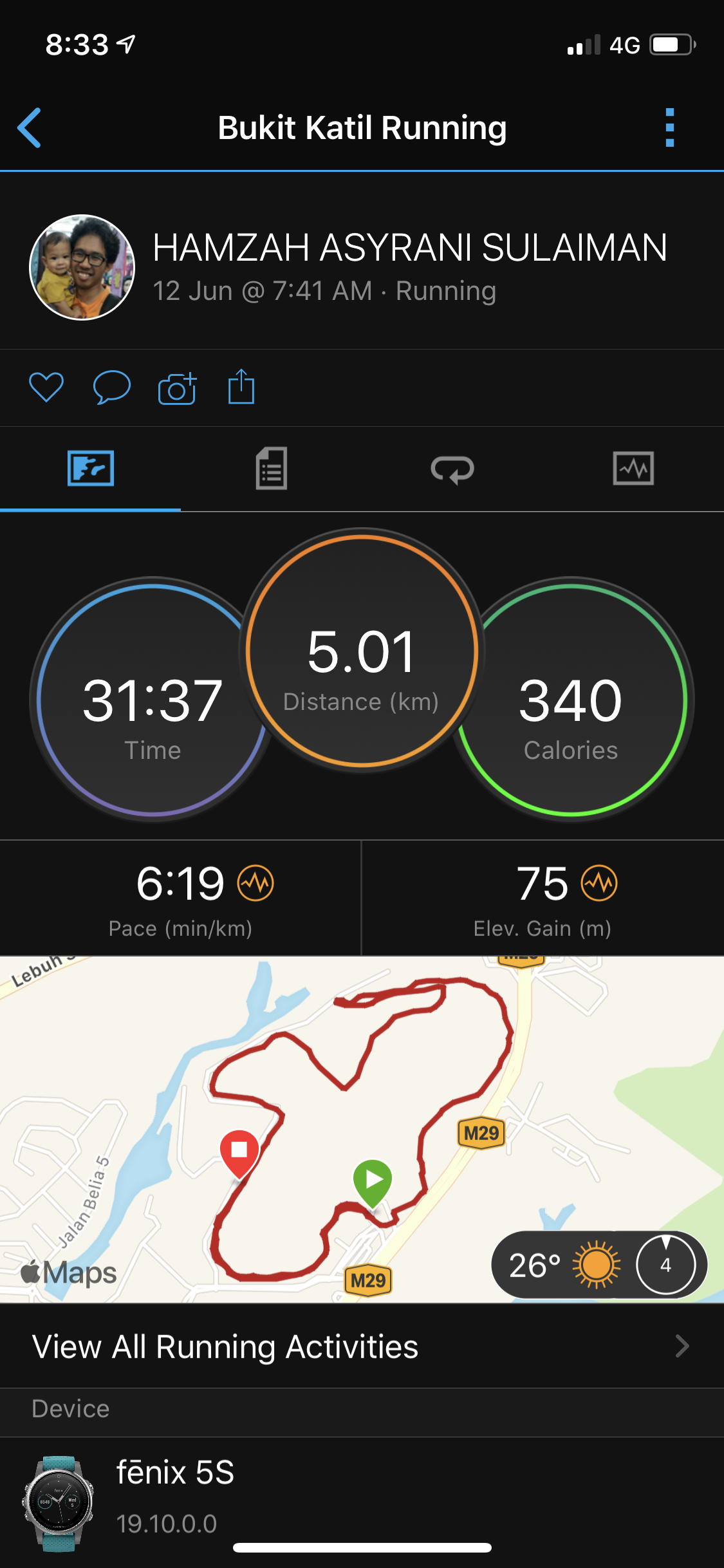The height and width of the screenshot is (1568, 724).
Task: Open Hamzah Asyrani Sulaiman's profile picture
Action: (82, 267)
